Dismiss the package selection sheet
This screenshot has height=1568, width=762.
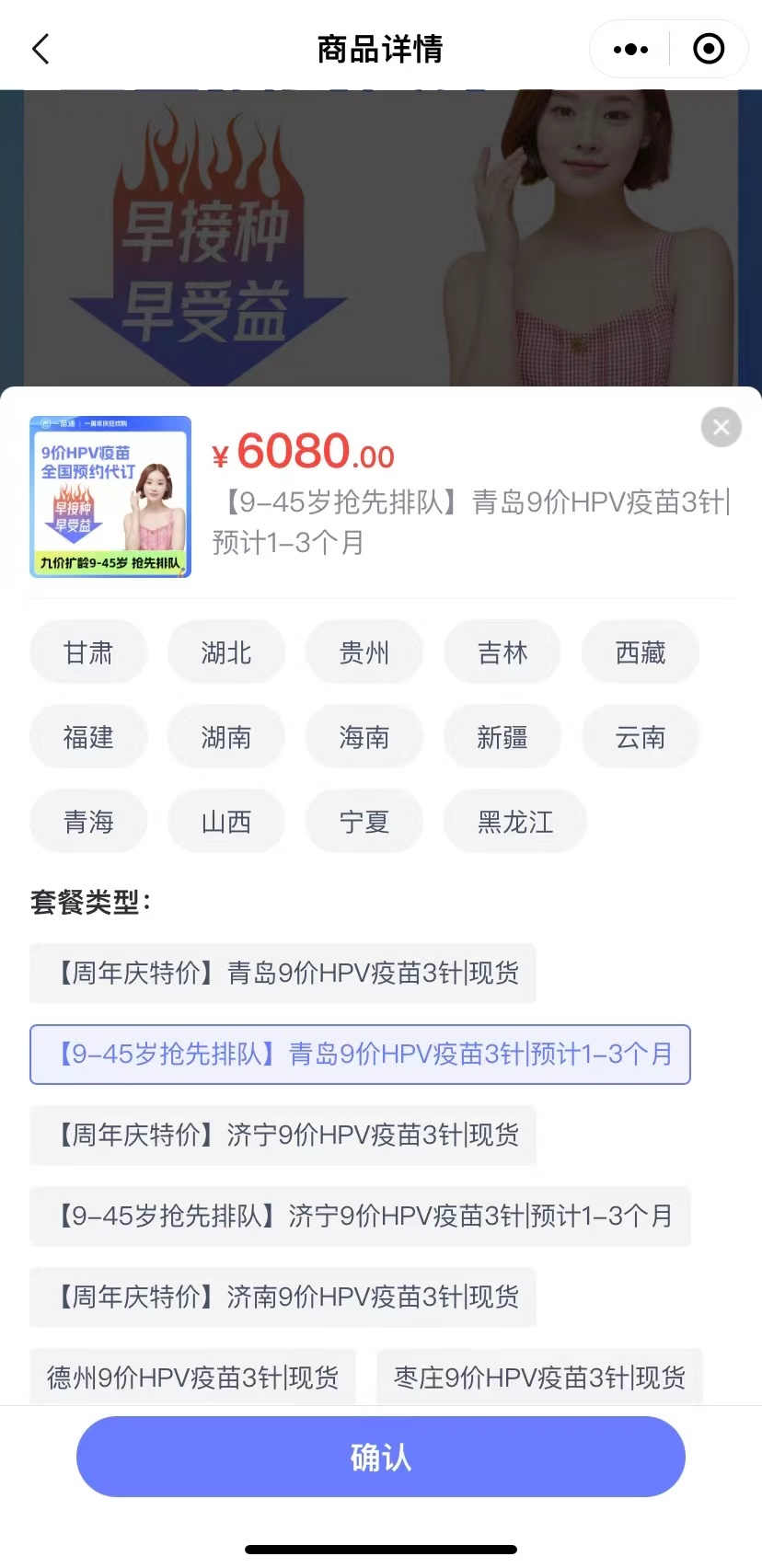click(x=721, y=427)
